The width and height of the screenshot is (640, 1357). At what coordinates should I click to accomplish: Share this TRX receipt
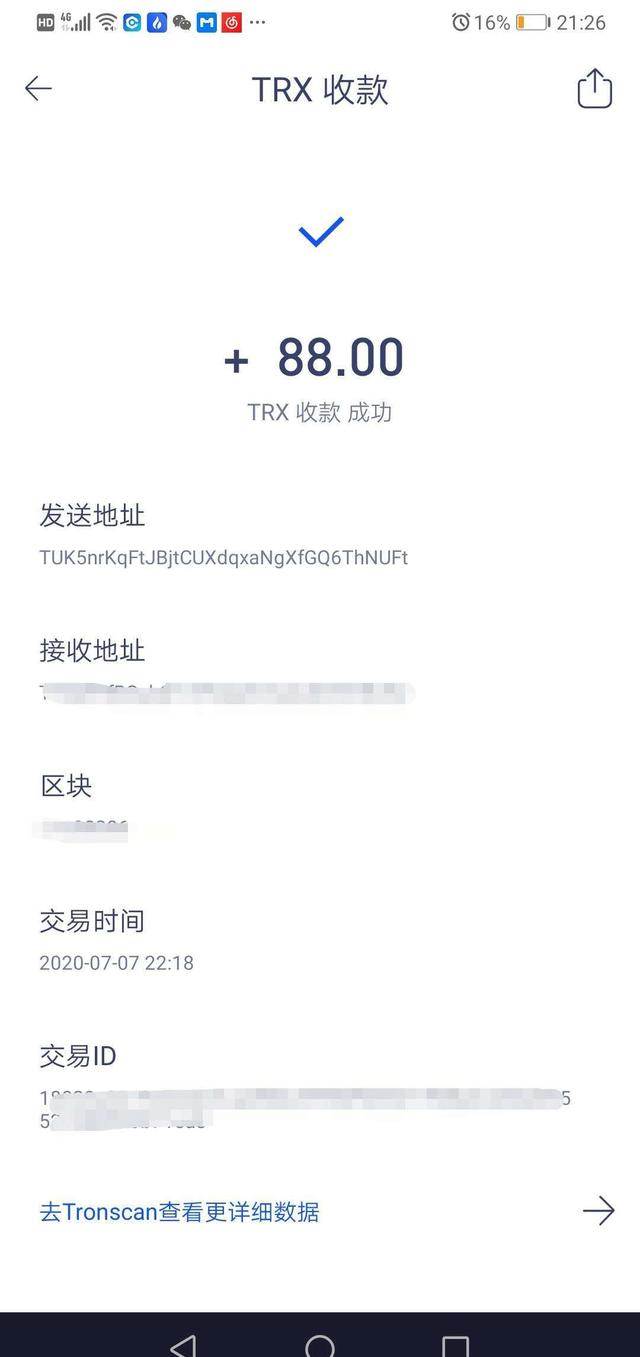(x=594, y=89)
